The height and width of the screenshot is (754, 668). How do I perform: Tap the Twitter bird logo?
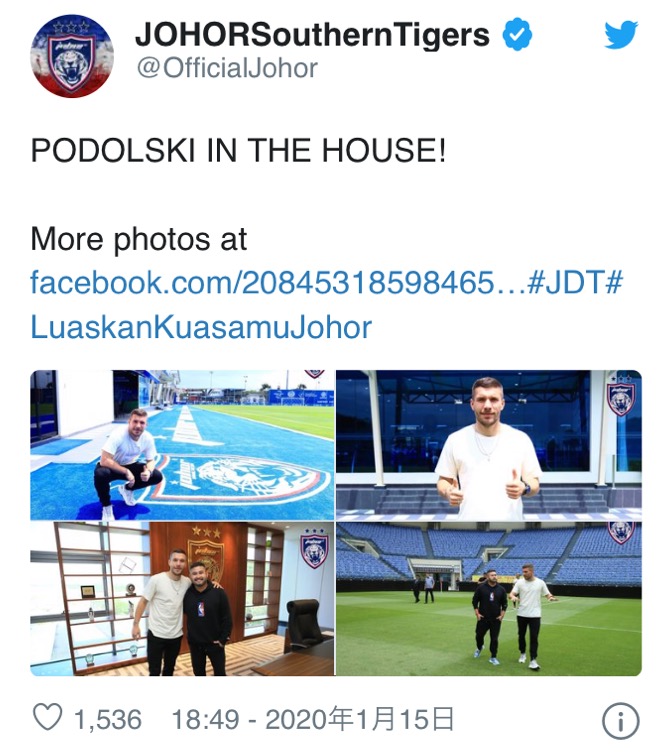[621, 36]
